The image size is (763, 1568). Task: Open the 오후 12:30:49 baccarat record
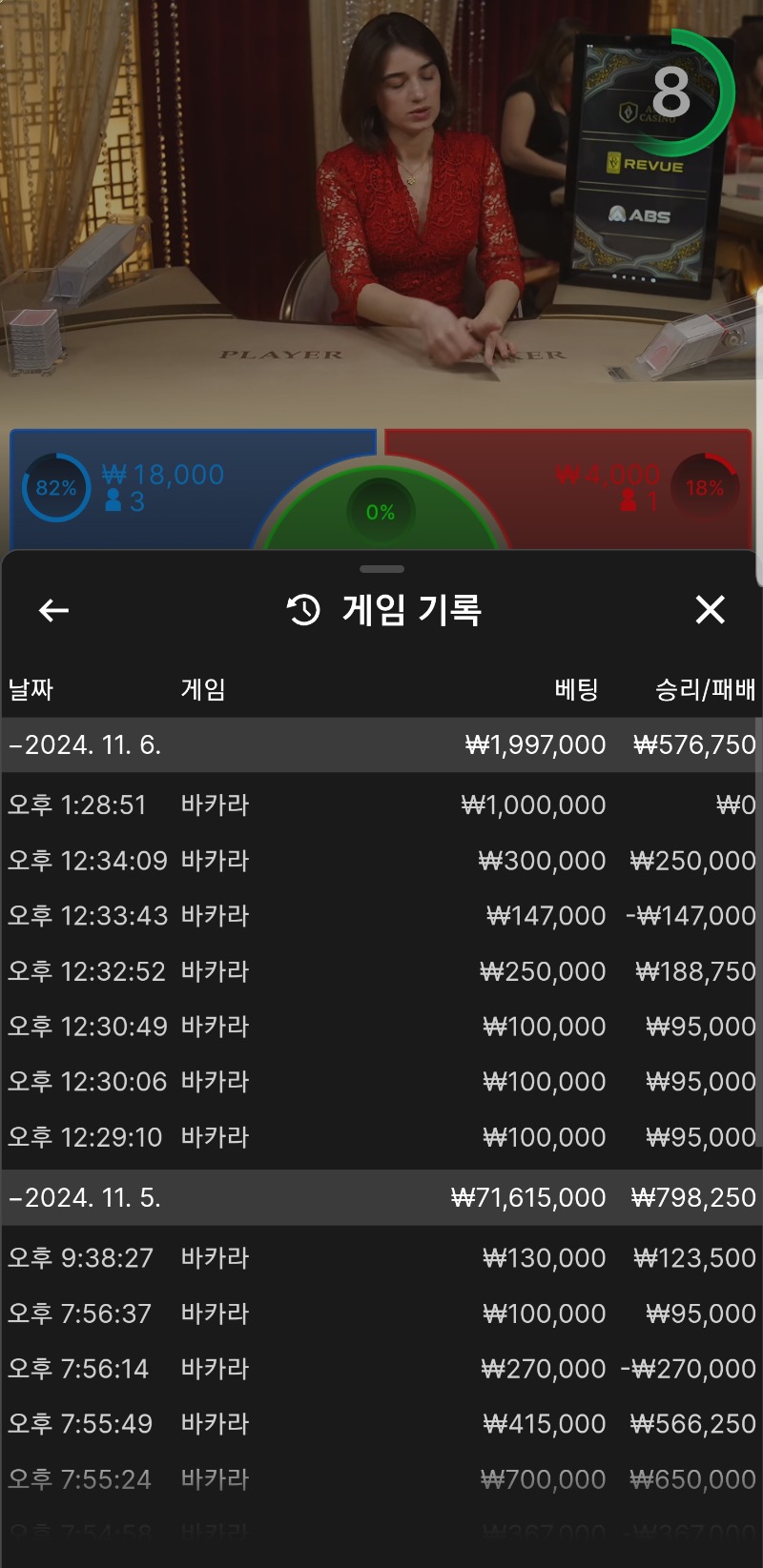click(381, 1027)
